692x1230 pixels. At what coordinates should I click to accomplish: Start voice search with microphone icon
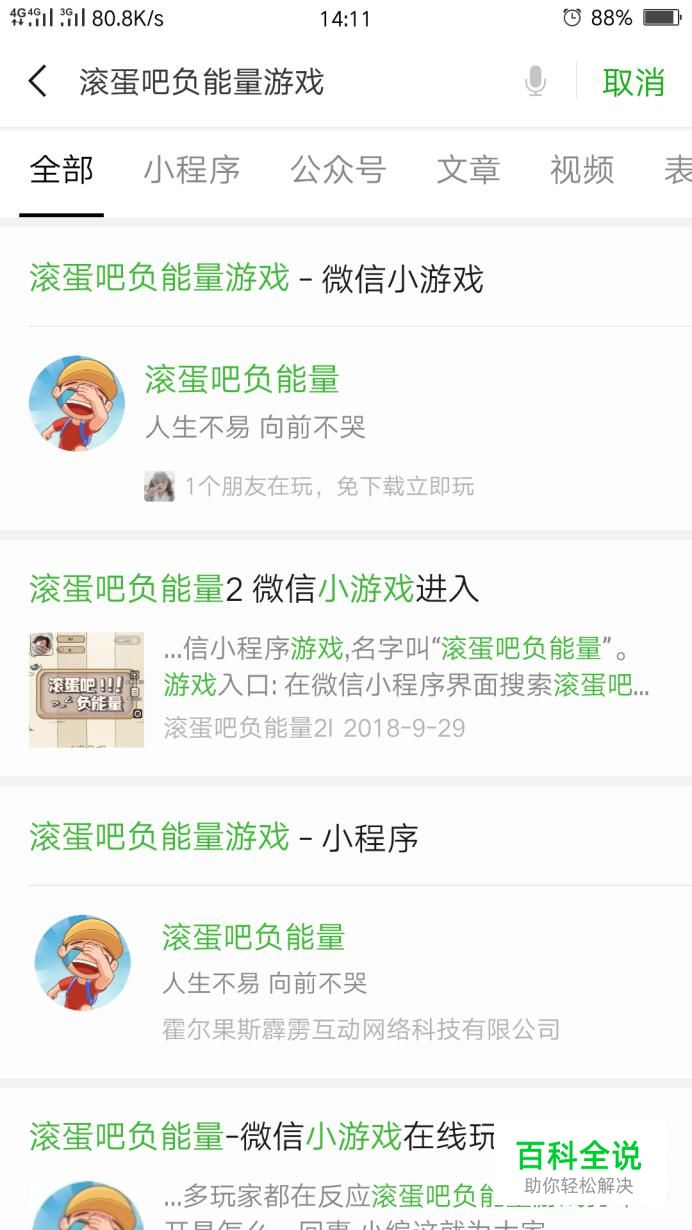[536, 81]
